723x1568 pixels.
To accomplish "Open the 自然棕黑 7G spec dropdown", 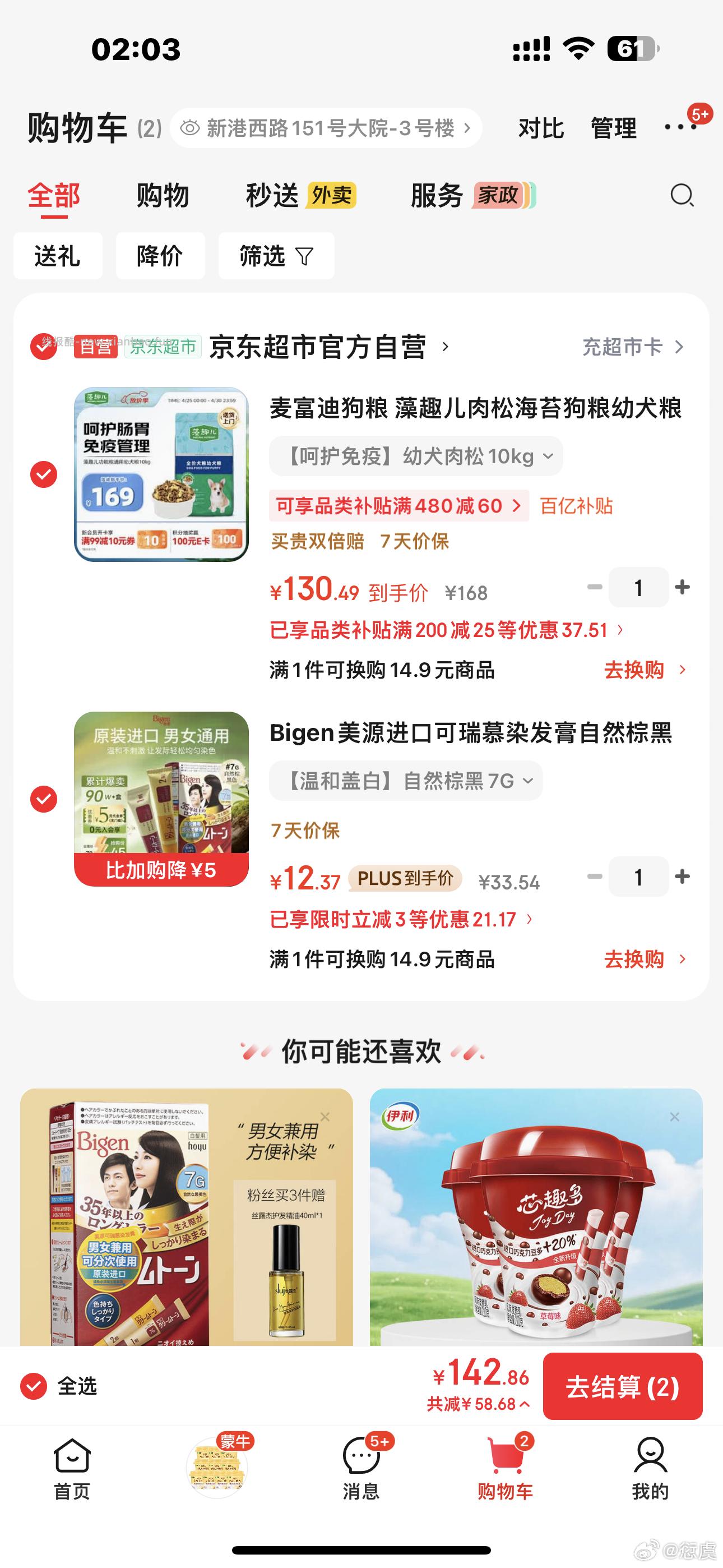I will [401, 781].
